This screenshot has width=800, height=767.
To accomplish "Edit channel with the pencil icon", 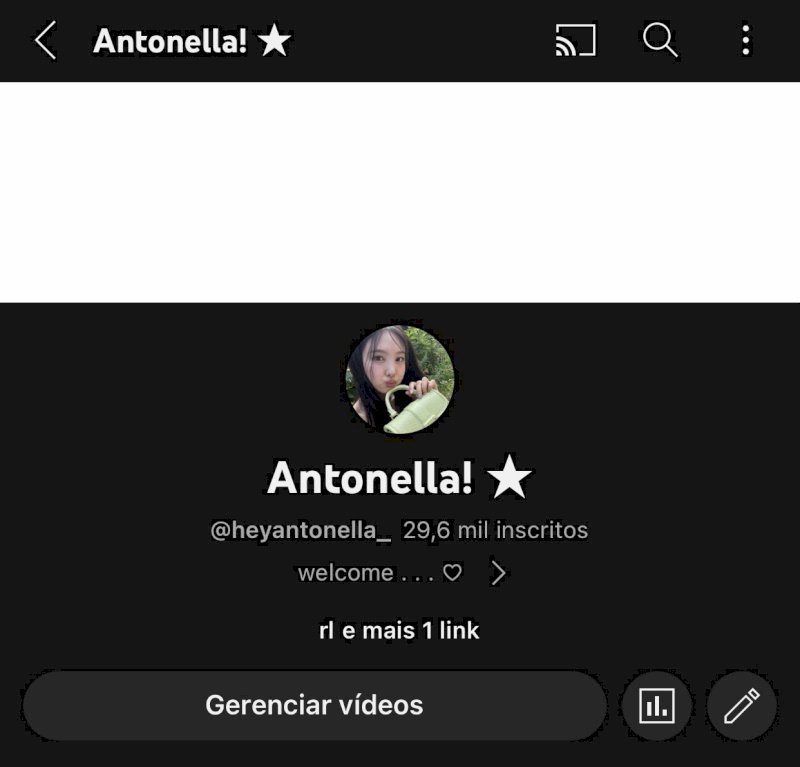I will tap(741, 706).
